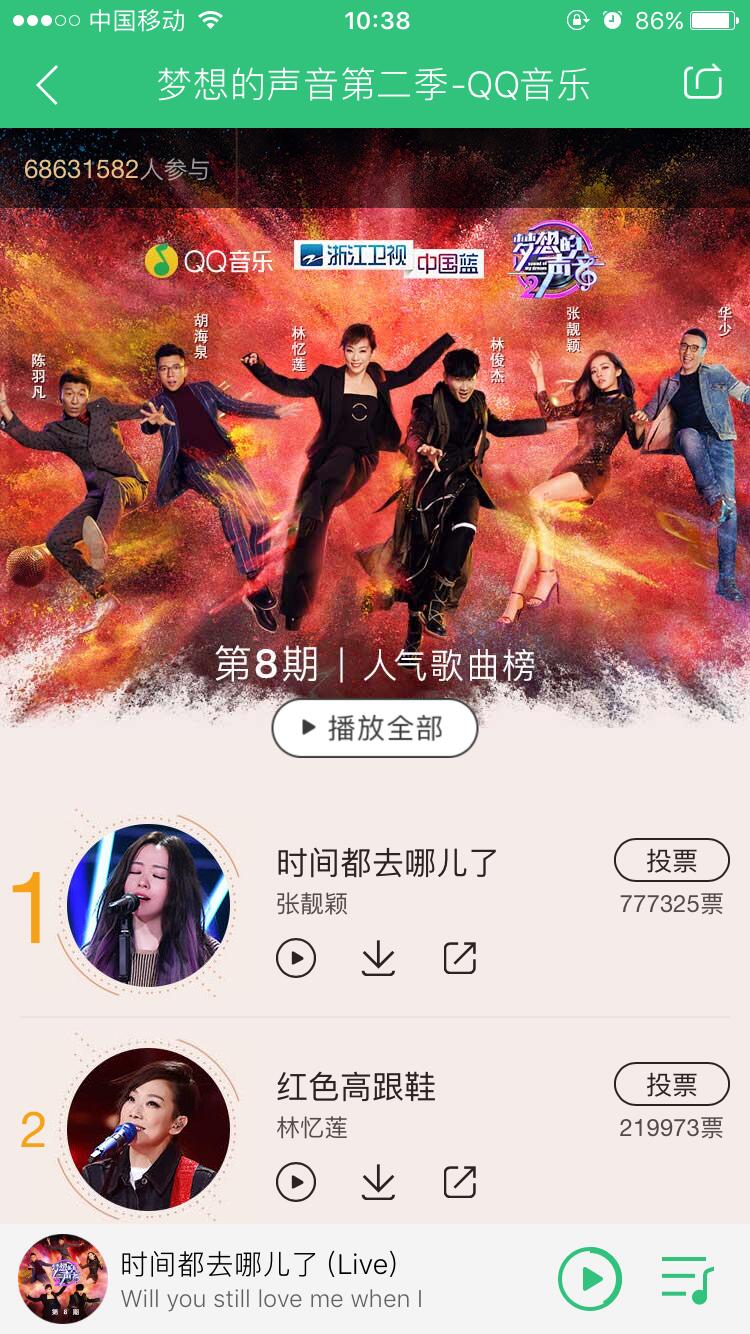Play the song 时间都去哪儿了
The height and width of the screenshot is (1334, 750).
click(297, 958)
